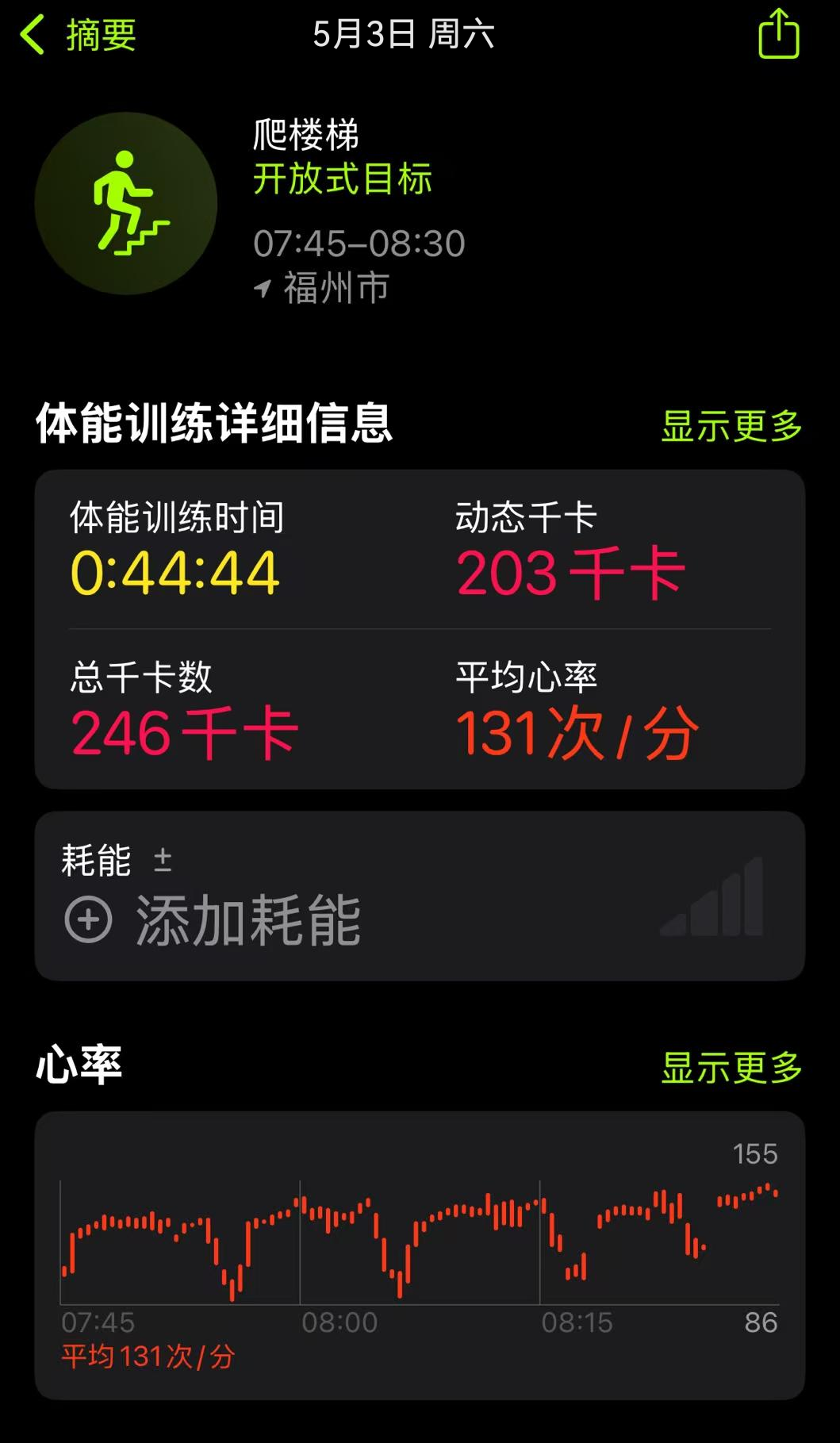Share this workout

pos(778,34)
